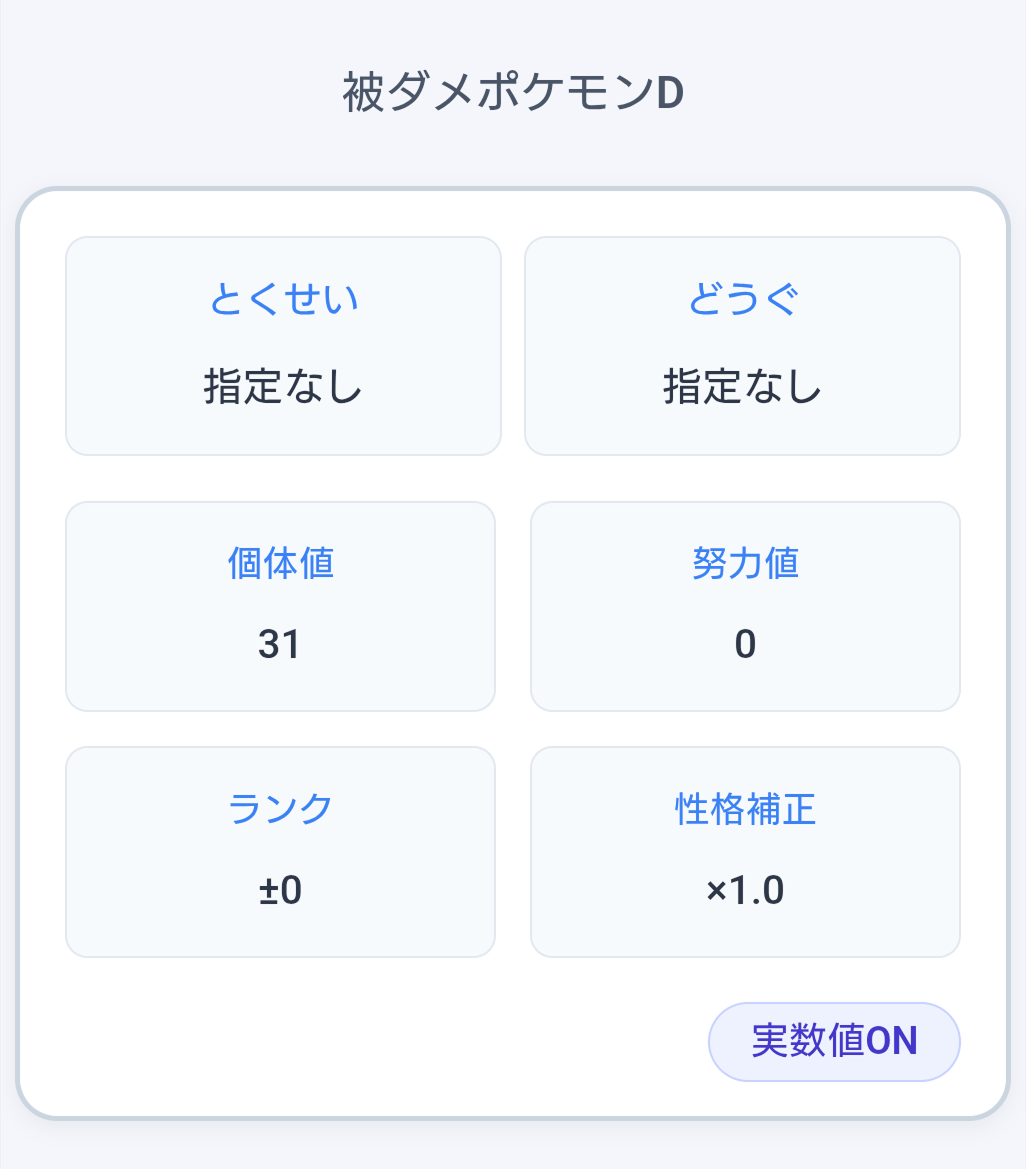This screenshot has height=1169, width=1026.
Task: Click the 指定なし value under とくせい
Action: point(283,388)
